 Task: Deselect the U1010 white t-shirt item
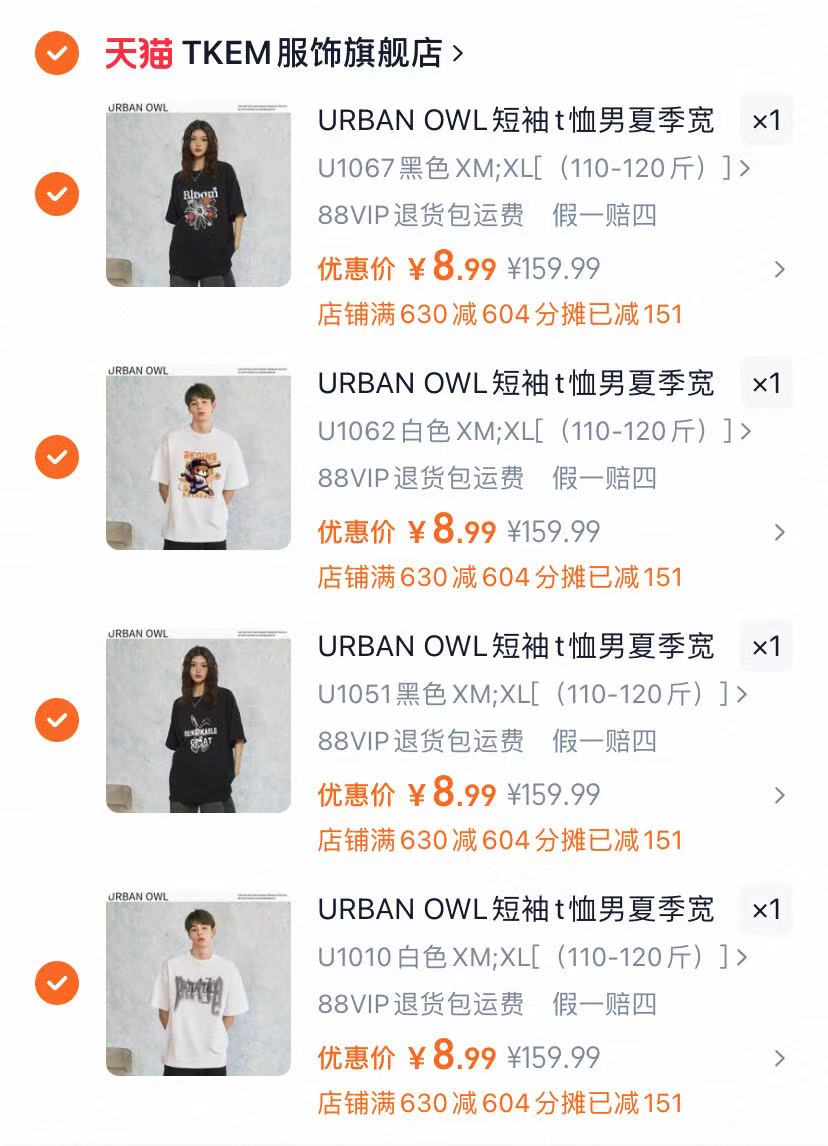click(x=57, y=983)
